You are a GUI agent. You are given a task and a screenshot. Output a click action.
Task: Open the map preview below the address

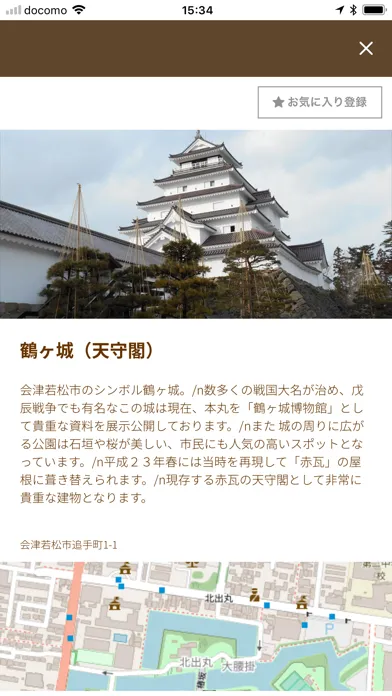[196, 626]
